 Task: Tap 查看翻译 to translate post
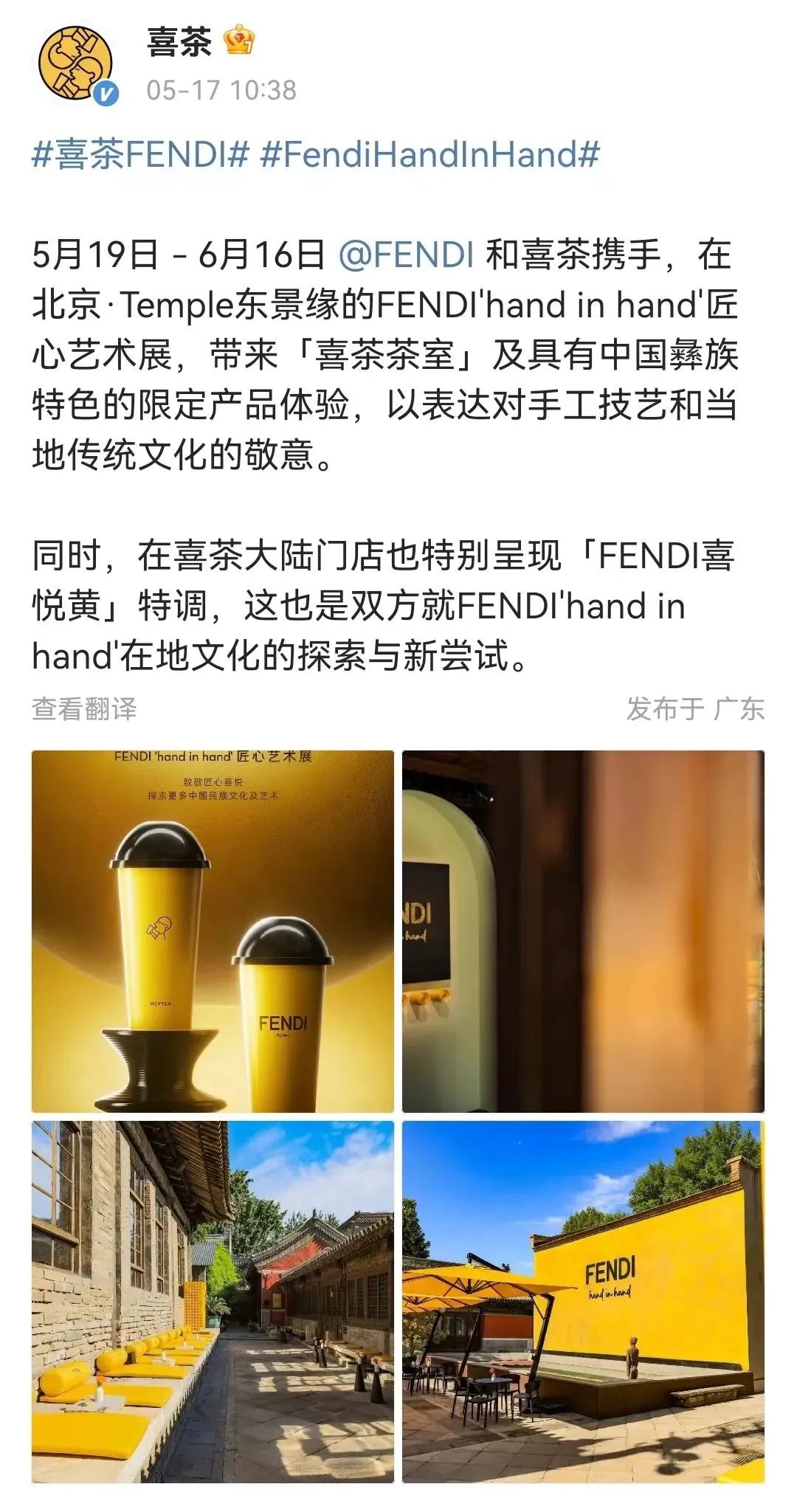(x=84, y=709)
